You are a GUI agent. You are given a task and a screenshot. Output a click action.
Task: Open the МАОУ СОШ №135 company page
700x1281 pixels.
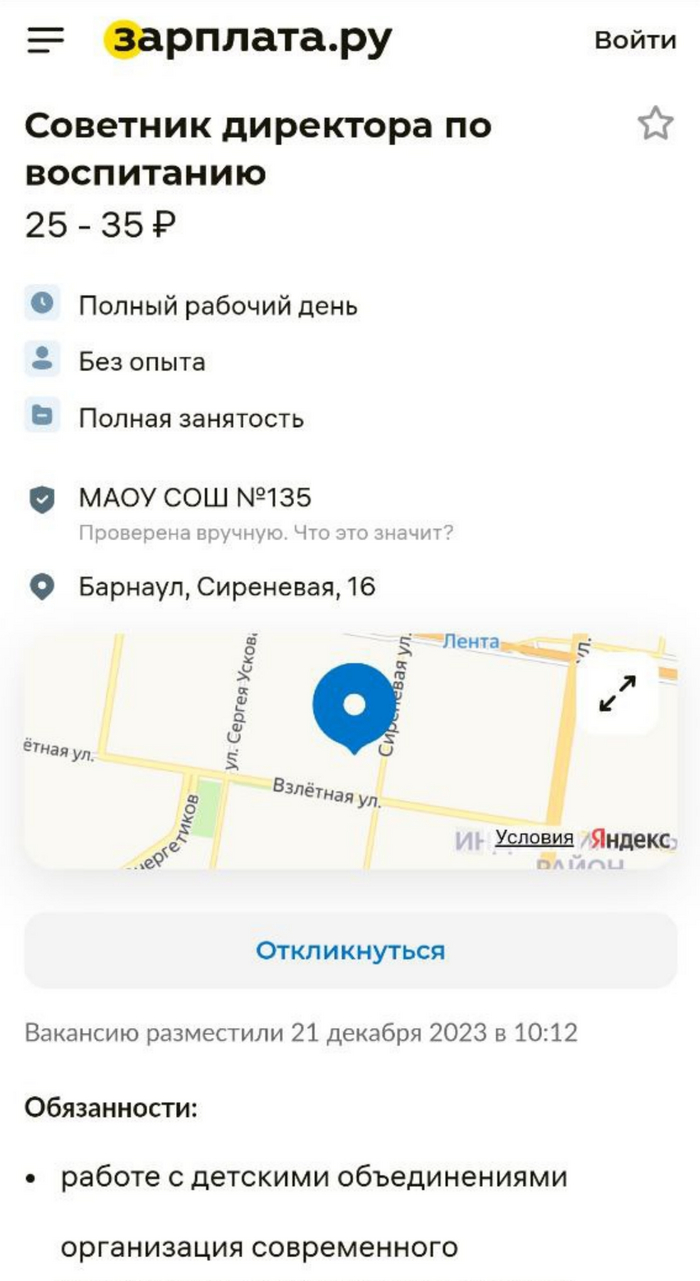tap(195, 497)
